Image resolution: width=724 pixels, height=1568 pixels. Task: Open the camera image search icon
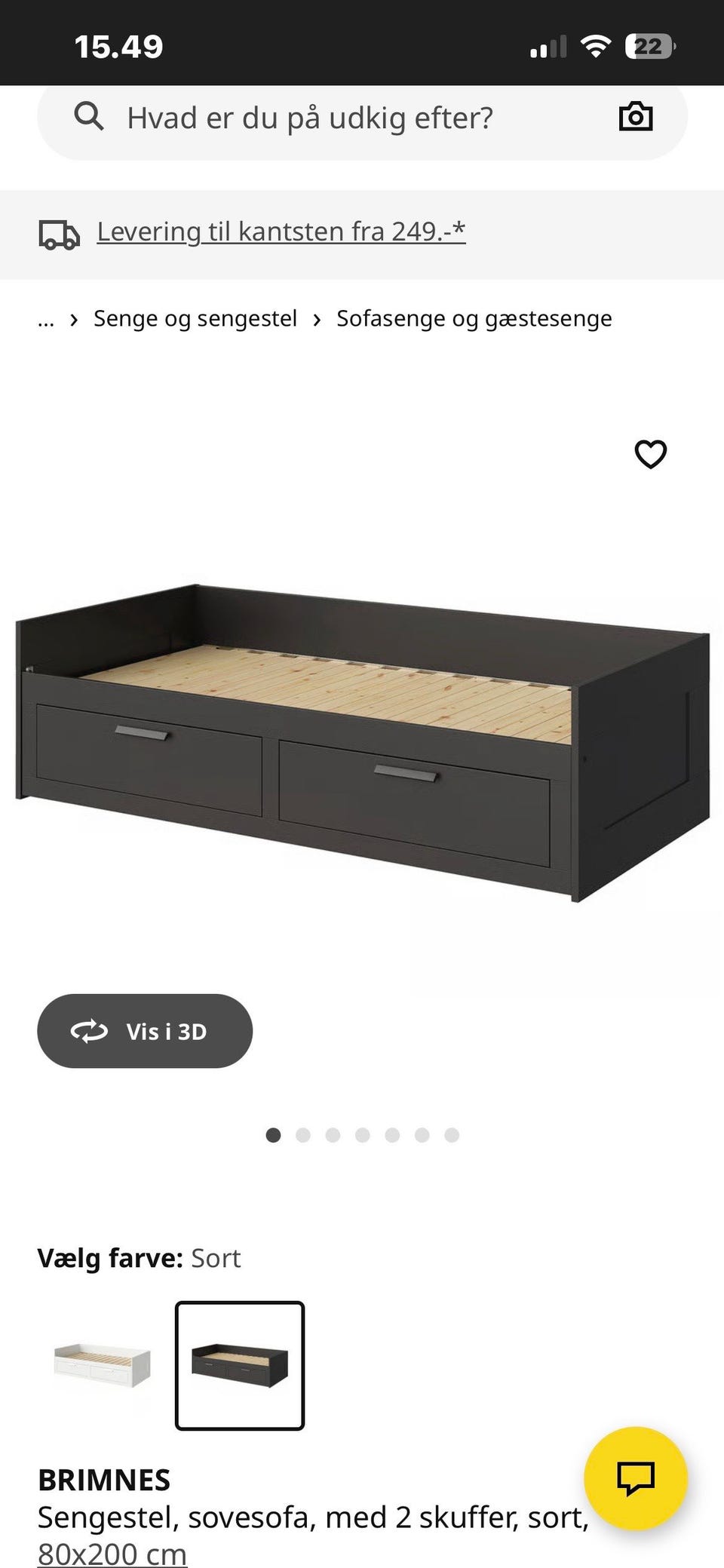point(636,117)
